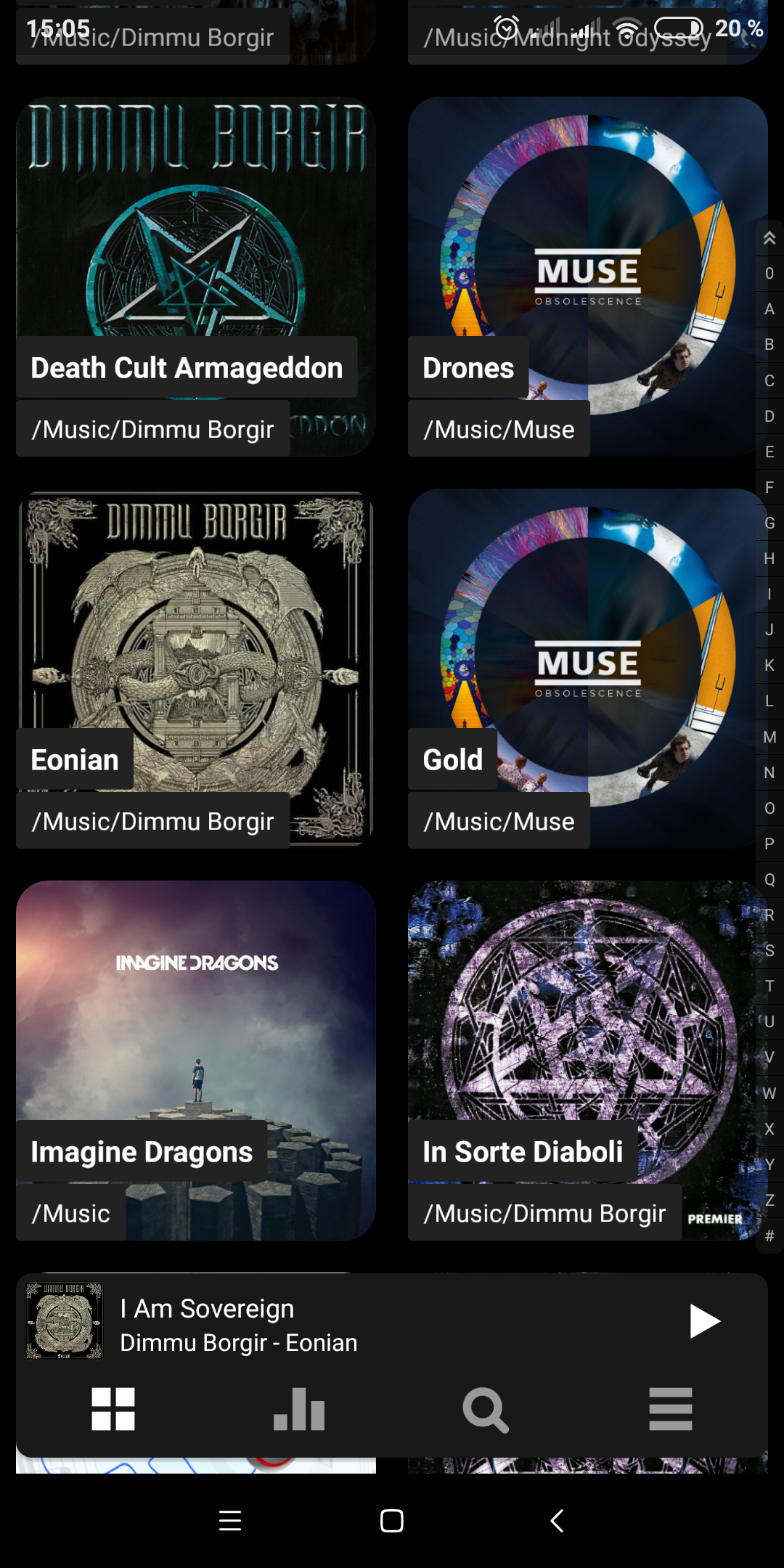Screen dimensions: 784x1568
Task: Go to the system home screen
Action: click(392, 1521)
